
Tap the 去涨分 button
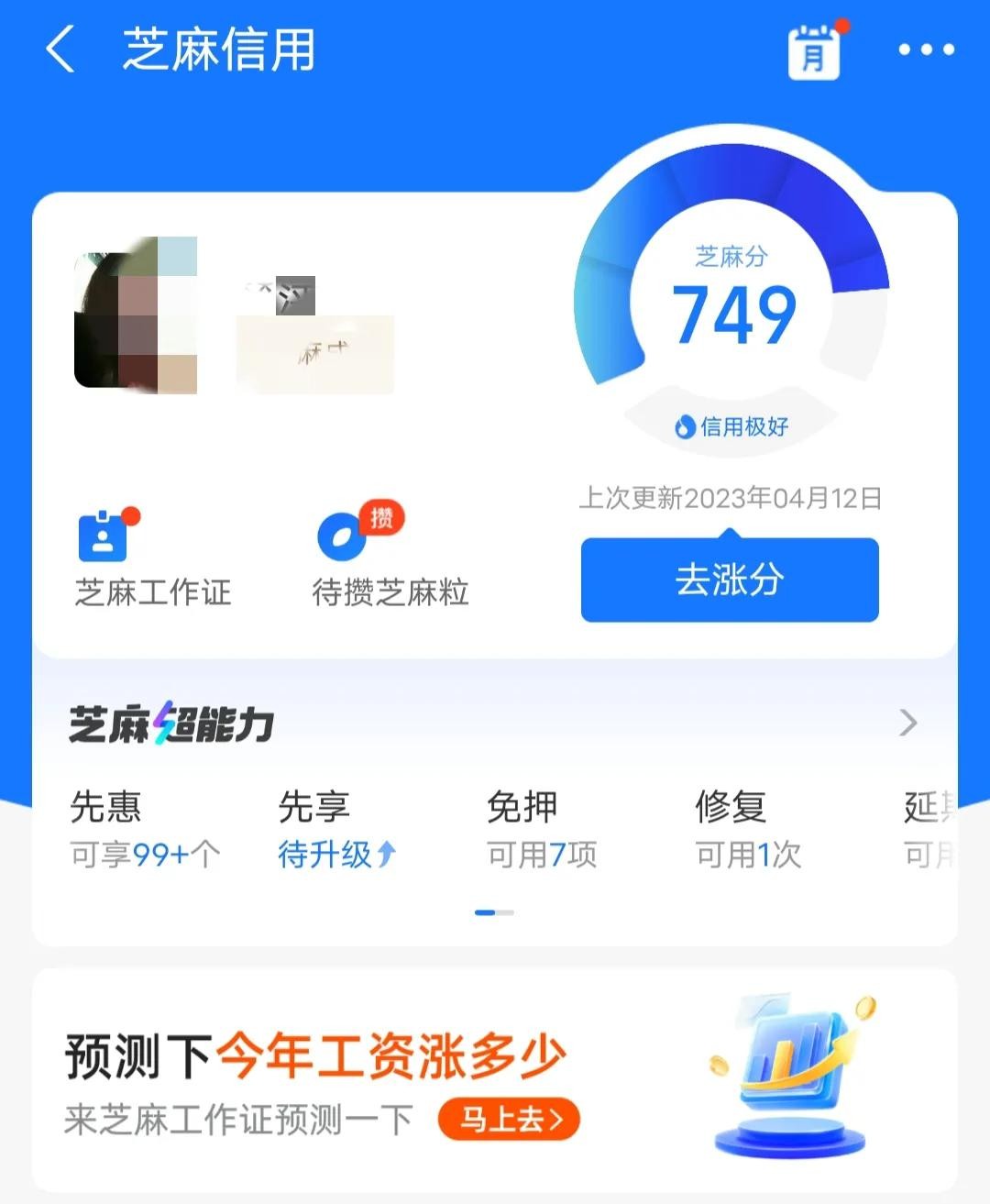730,580
